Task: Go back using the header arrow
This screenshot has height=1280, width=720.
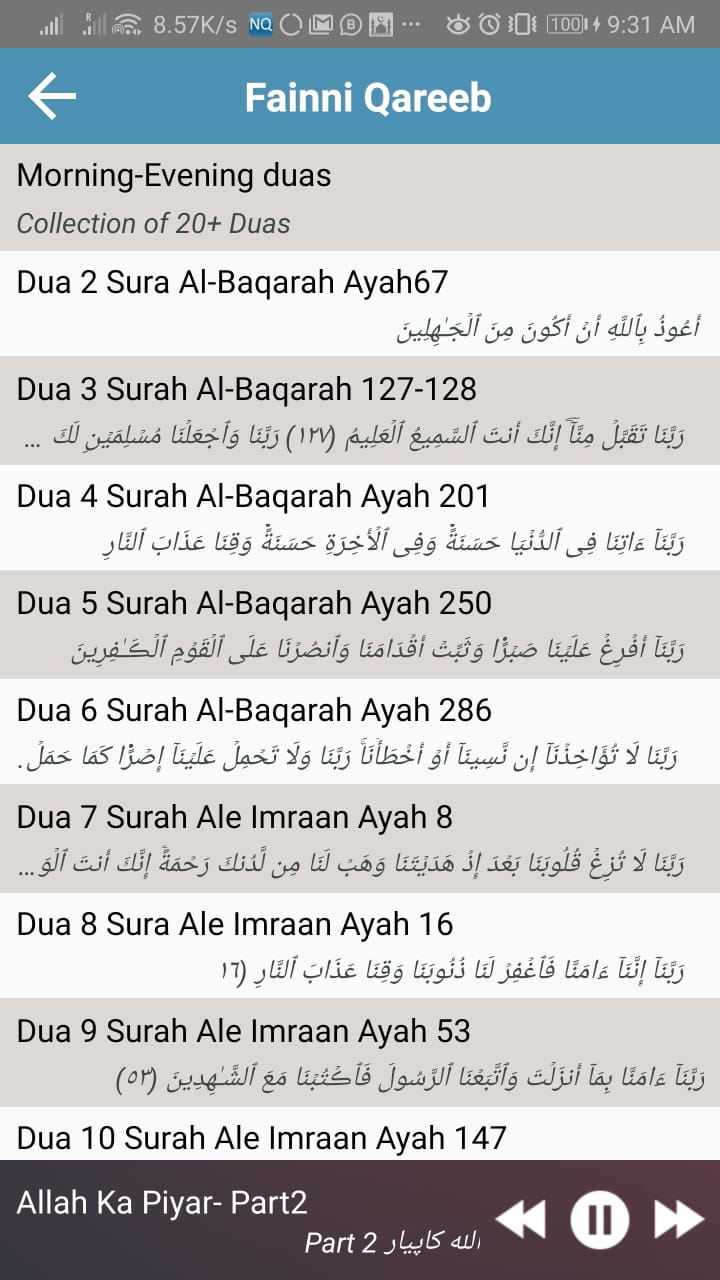Action: click(x=52, y=96)
